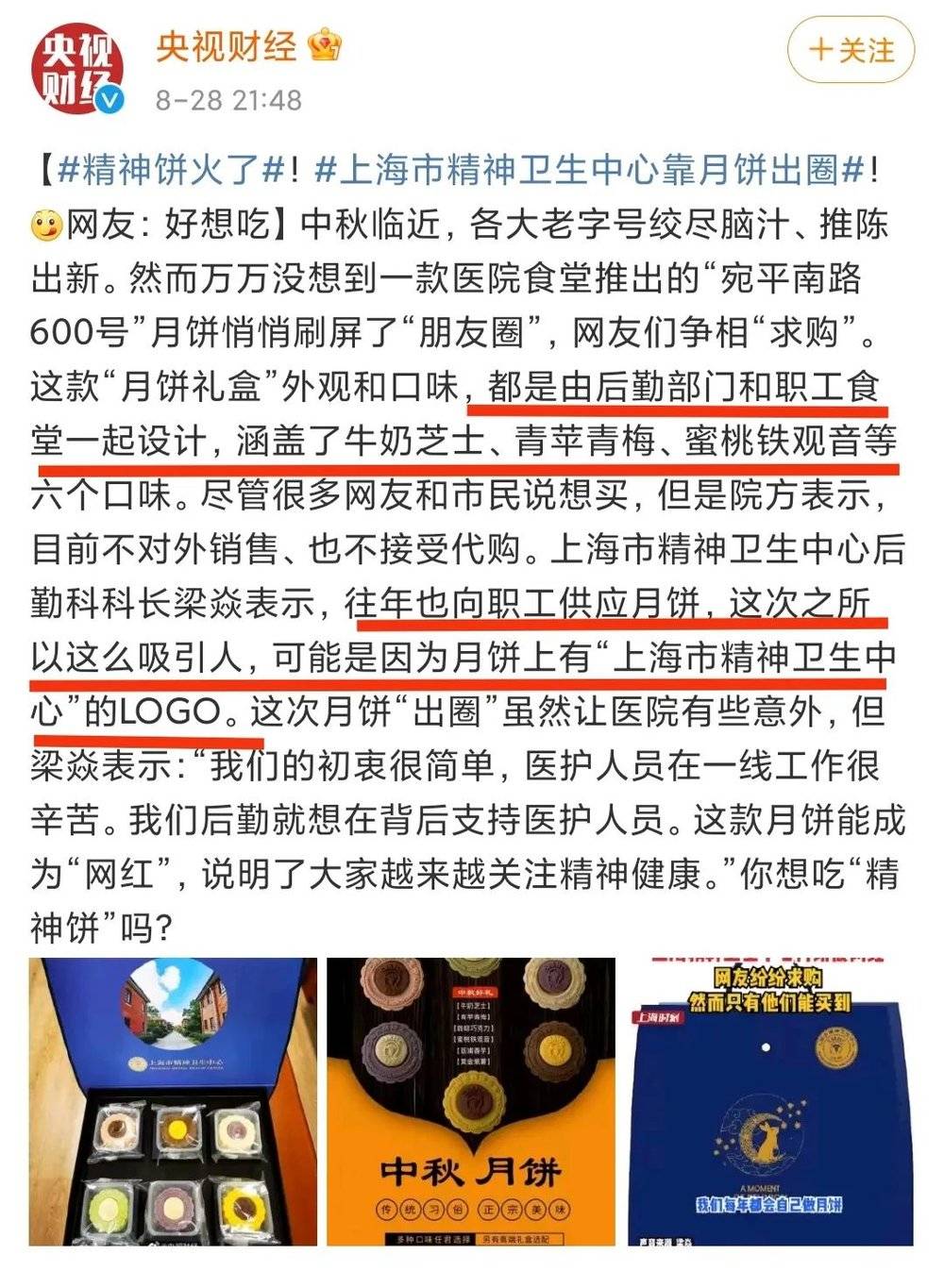Open the blue 网友纷纷求购 video image

770,1101
